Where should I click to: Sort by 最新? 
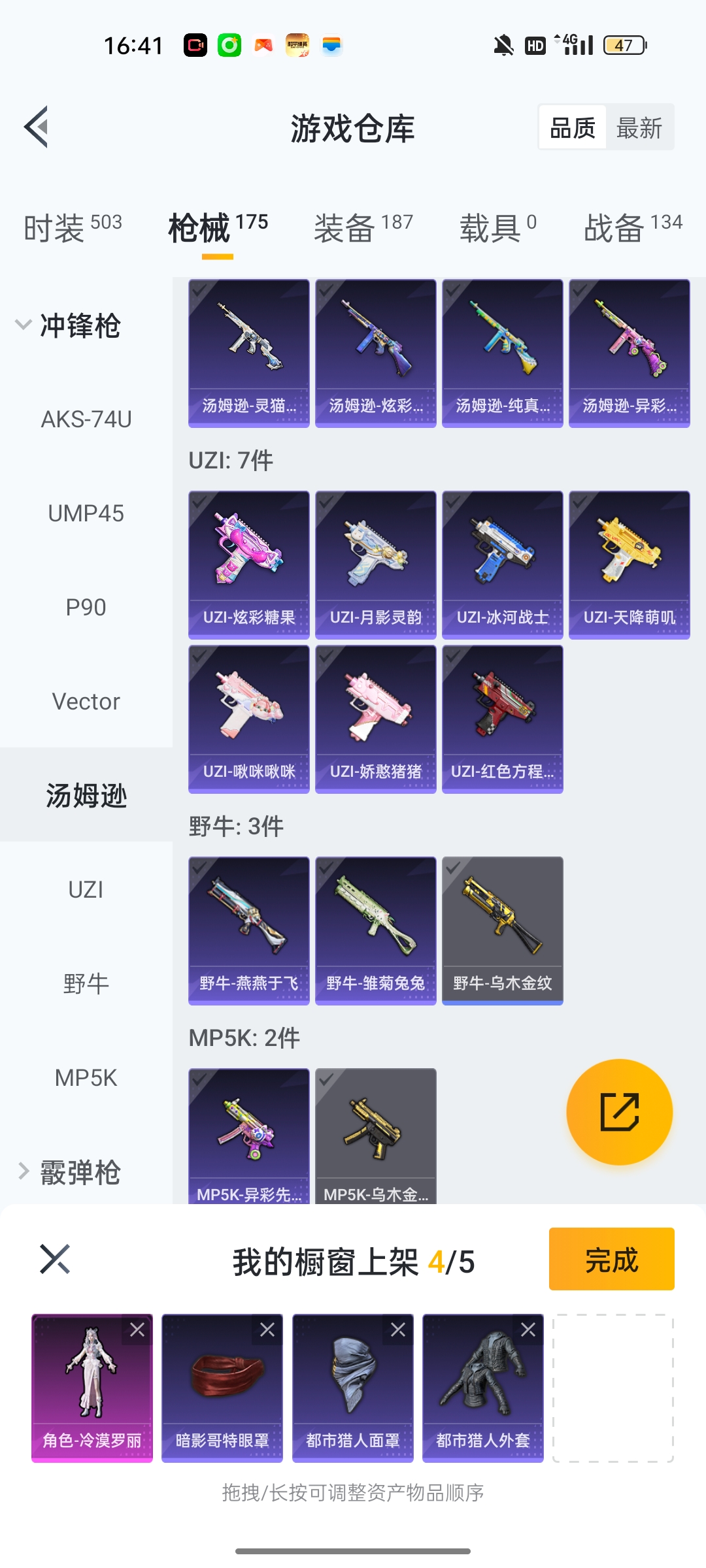(x=639, y=127)
